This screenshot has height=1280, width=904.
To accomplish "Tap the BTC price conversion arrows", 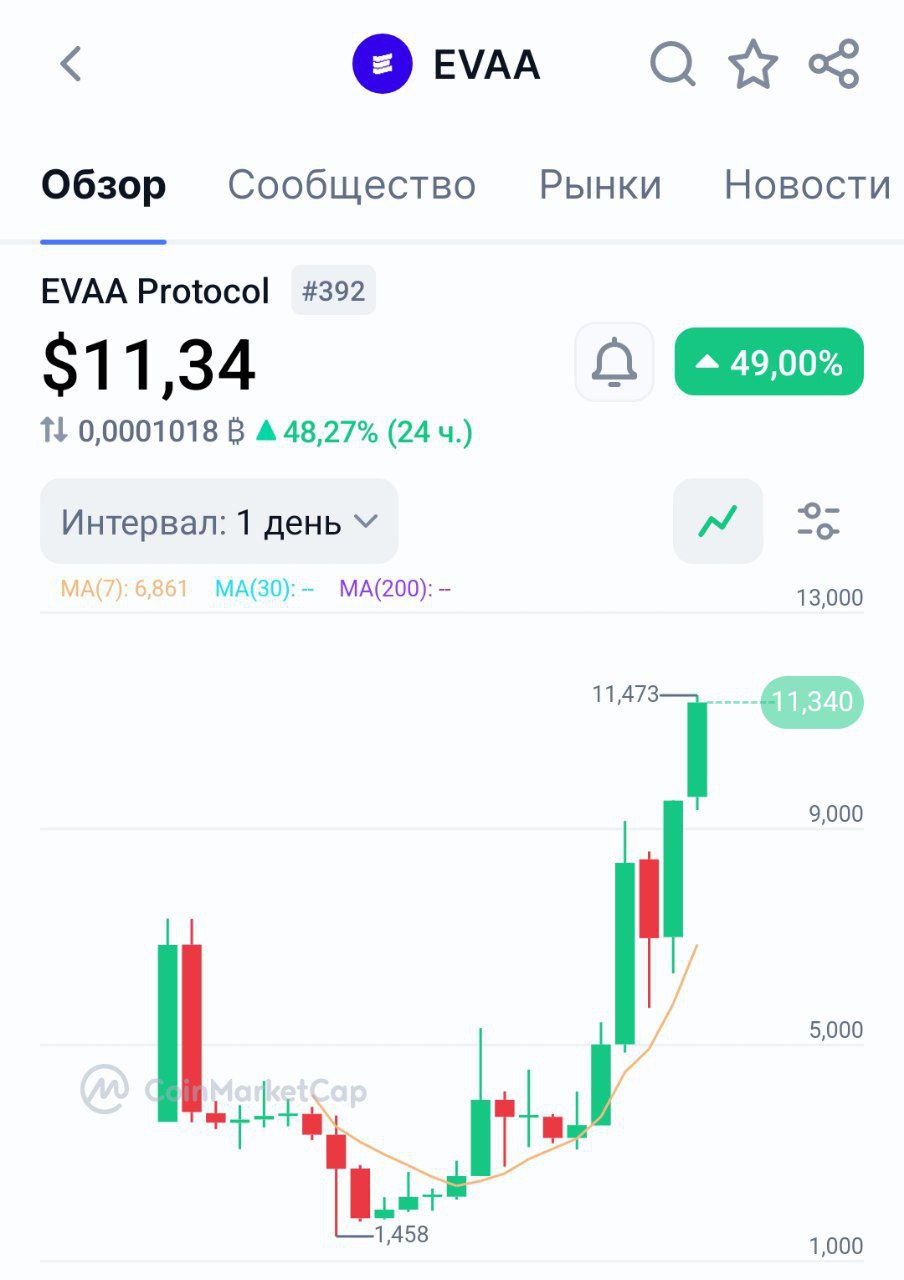I will coord(54,432).
